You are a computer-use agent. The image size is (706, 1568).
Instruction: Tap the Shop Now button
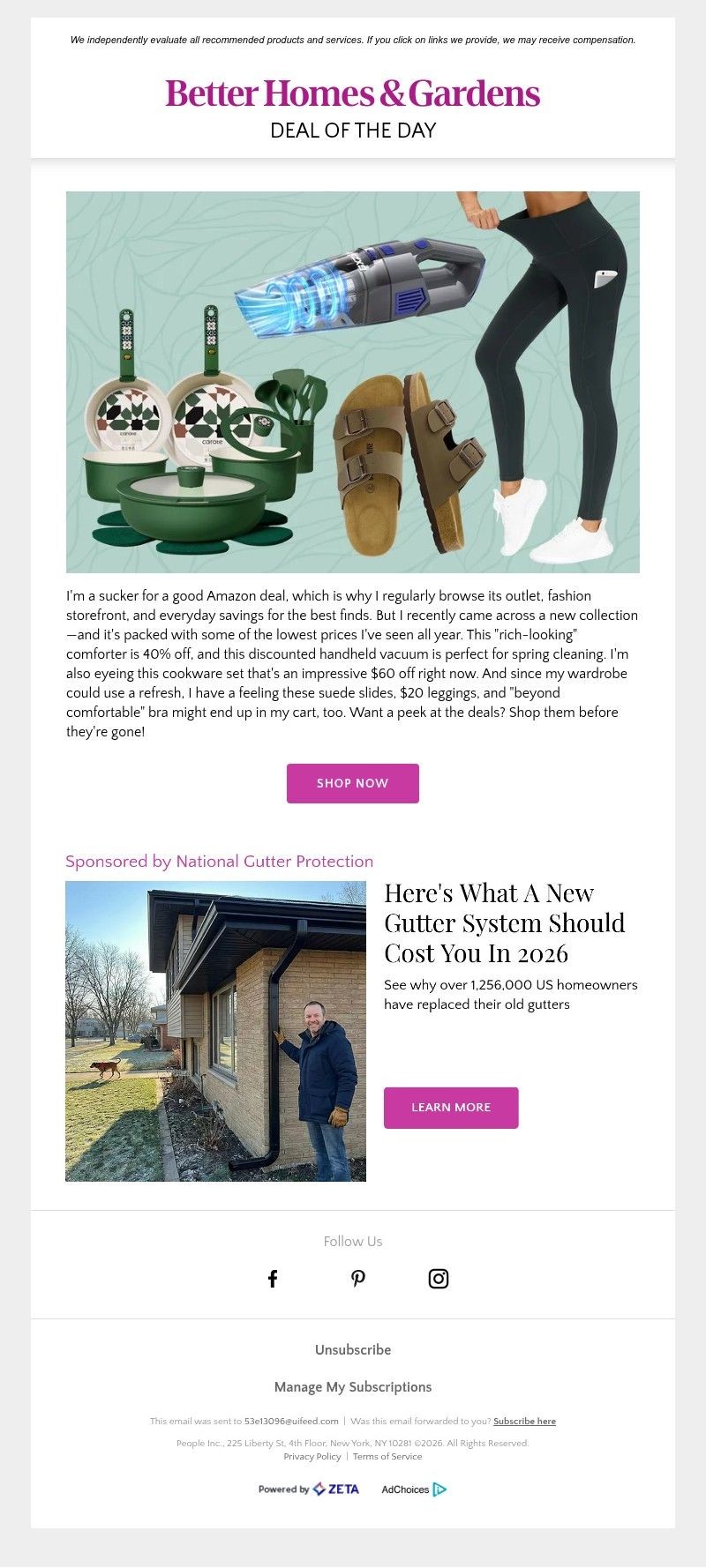point(353,783)
